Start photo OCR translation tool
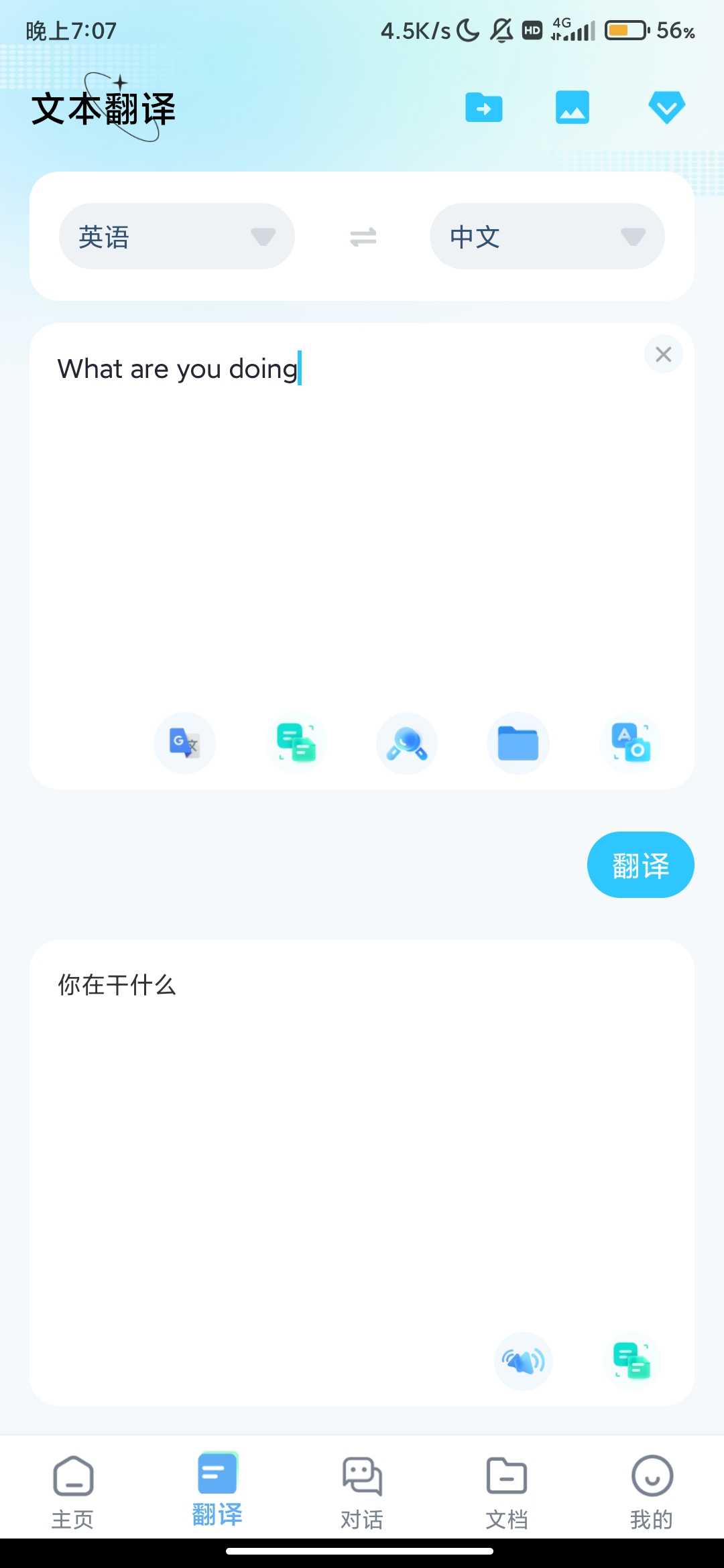The image size is (724, 1568). 629,742
